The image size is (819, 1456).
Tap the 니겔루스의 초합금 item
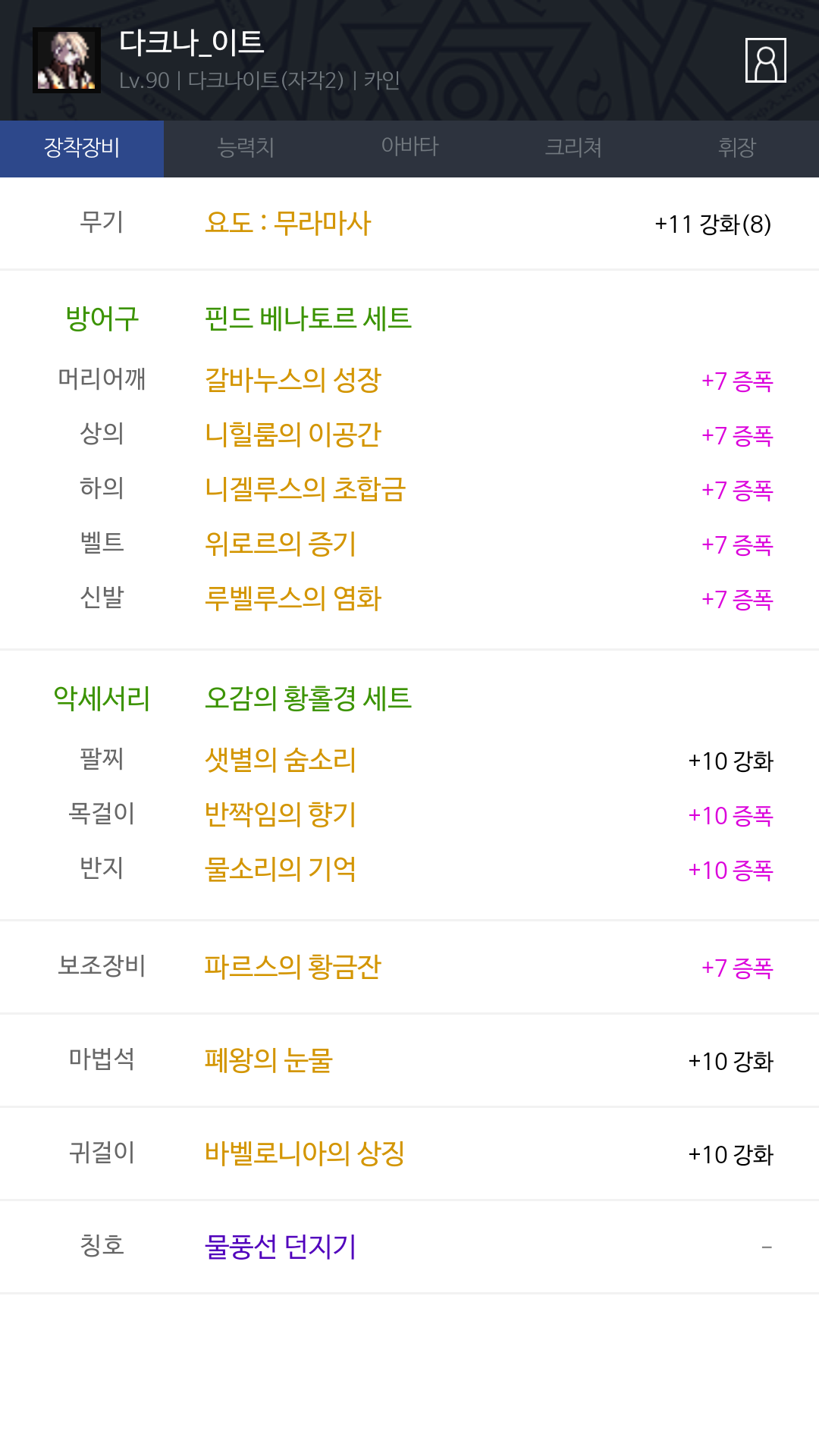pyautogui.click(x=306, y=489)
